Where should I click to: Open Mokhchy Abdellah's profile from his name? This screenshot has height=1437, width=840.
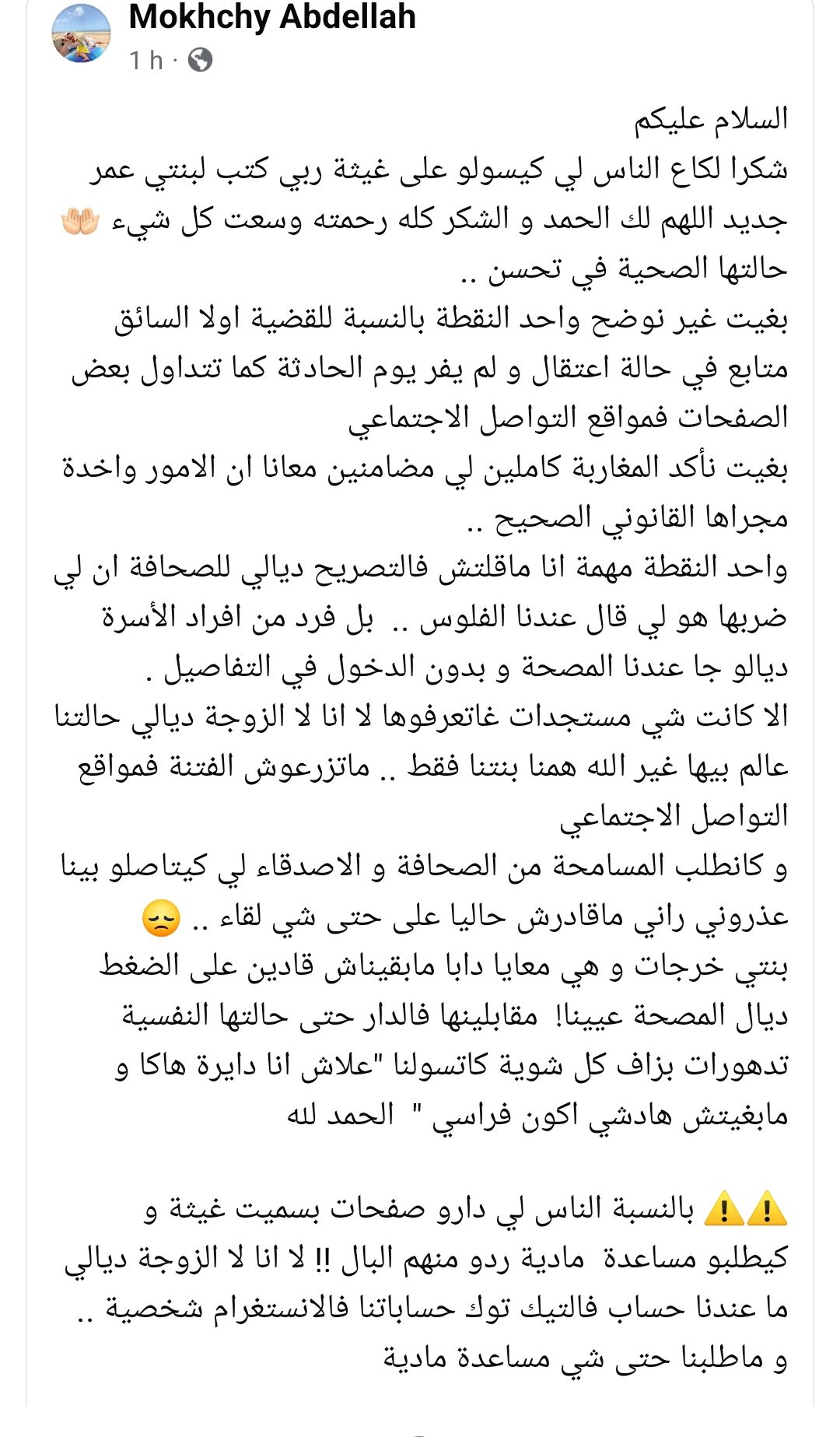coord(272,17)
